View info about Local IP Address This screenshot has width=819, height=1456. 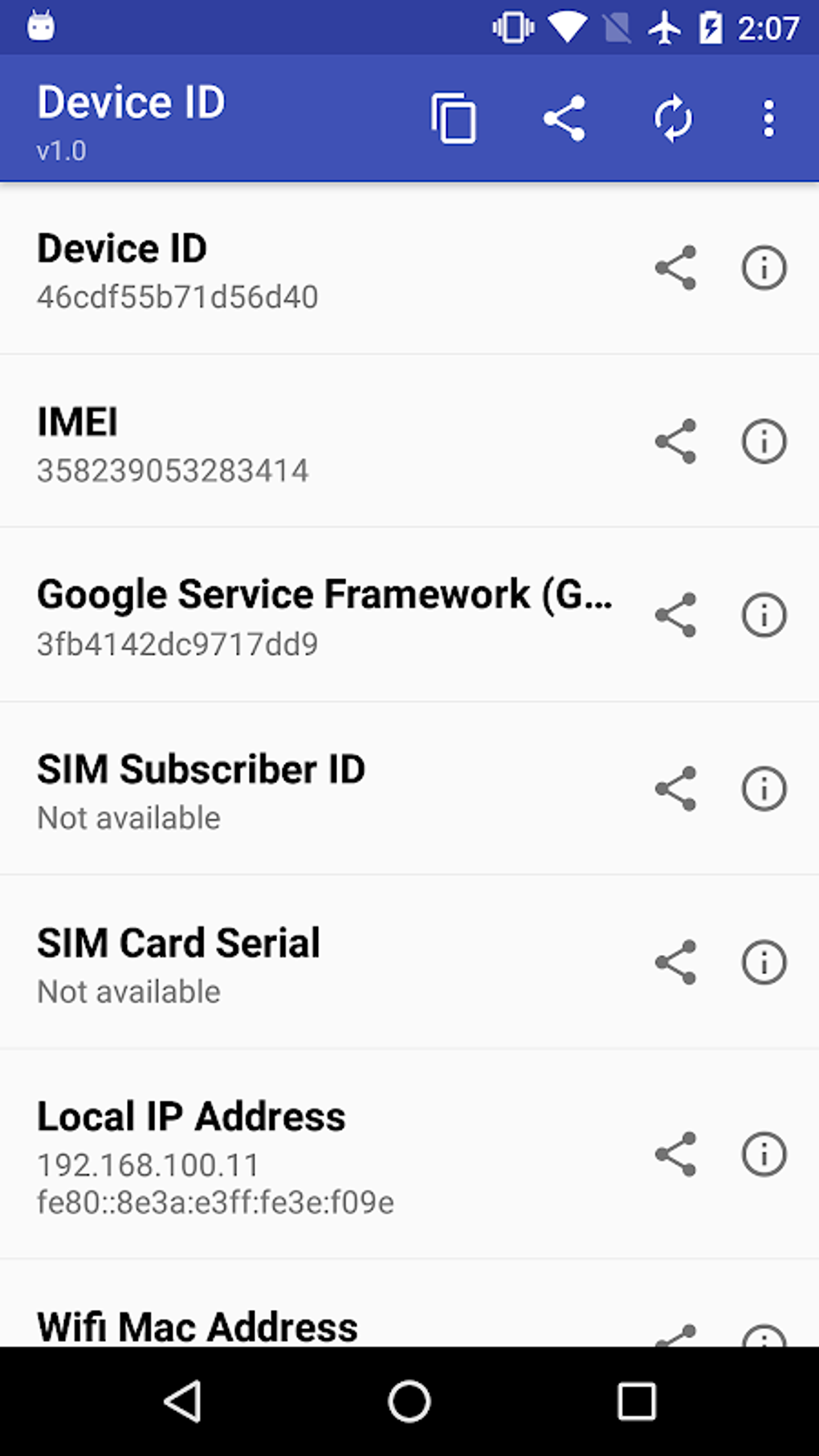[764, 1154]
